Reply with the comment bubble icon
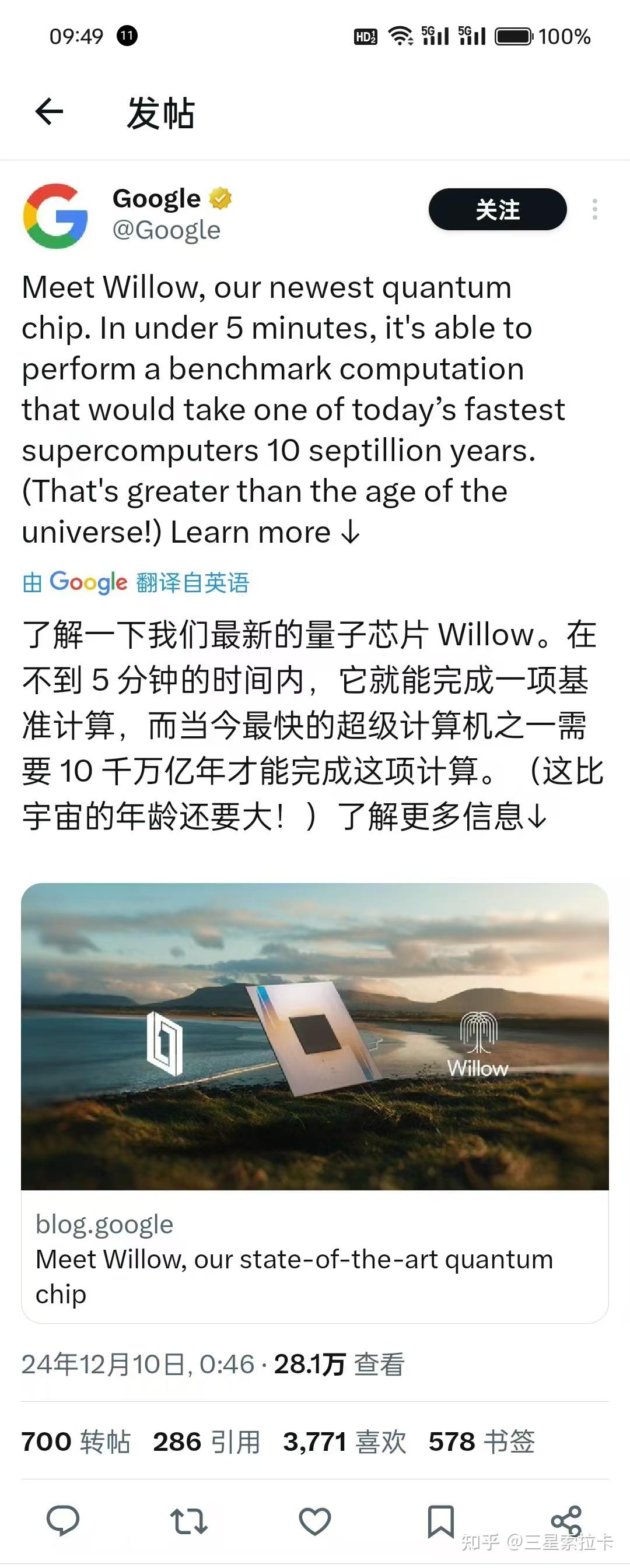 (63, 1521)
